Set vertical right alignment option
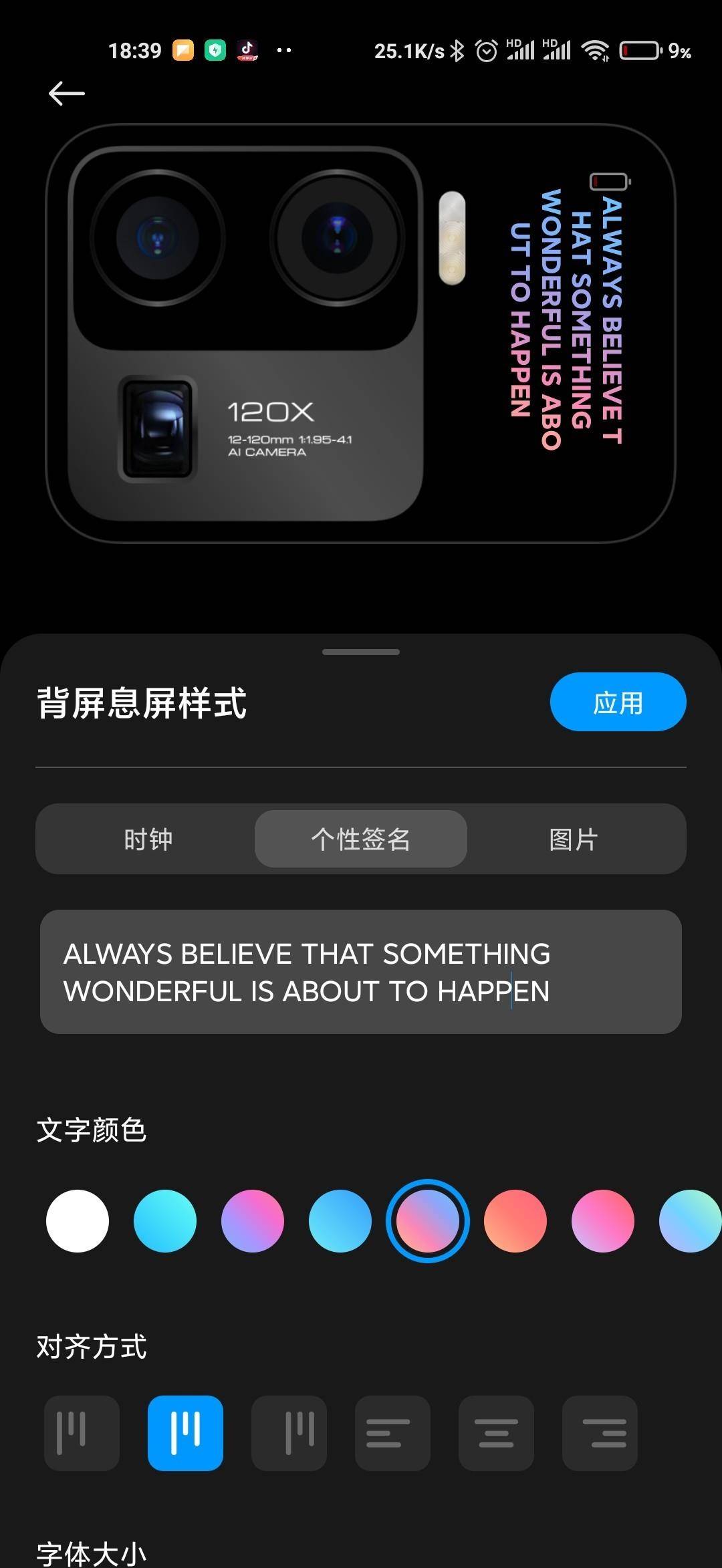Screen dimensions: 722x1568 point(289,1433)
